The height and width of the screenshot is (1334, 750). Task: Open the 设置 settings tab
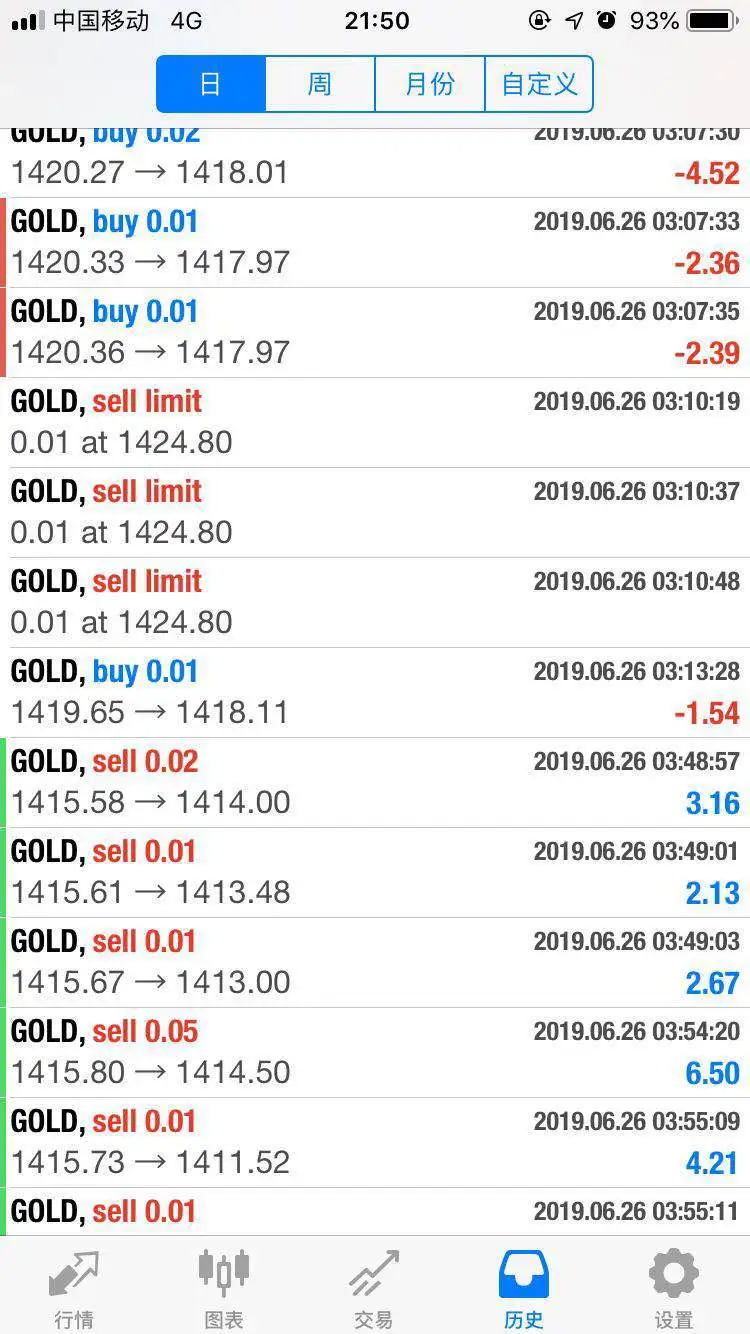(x=674, y=1290)
